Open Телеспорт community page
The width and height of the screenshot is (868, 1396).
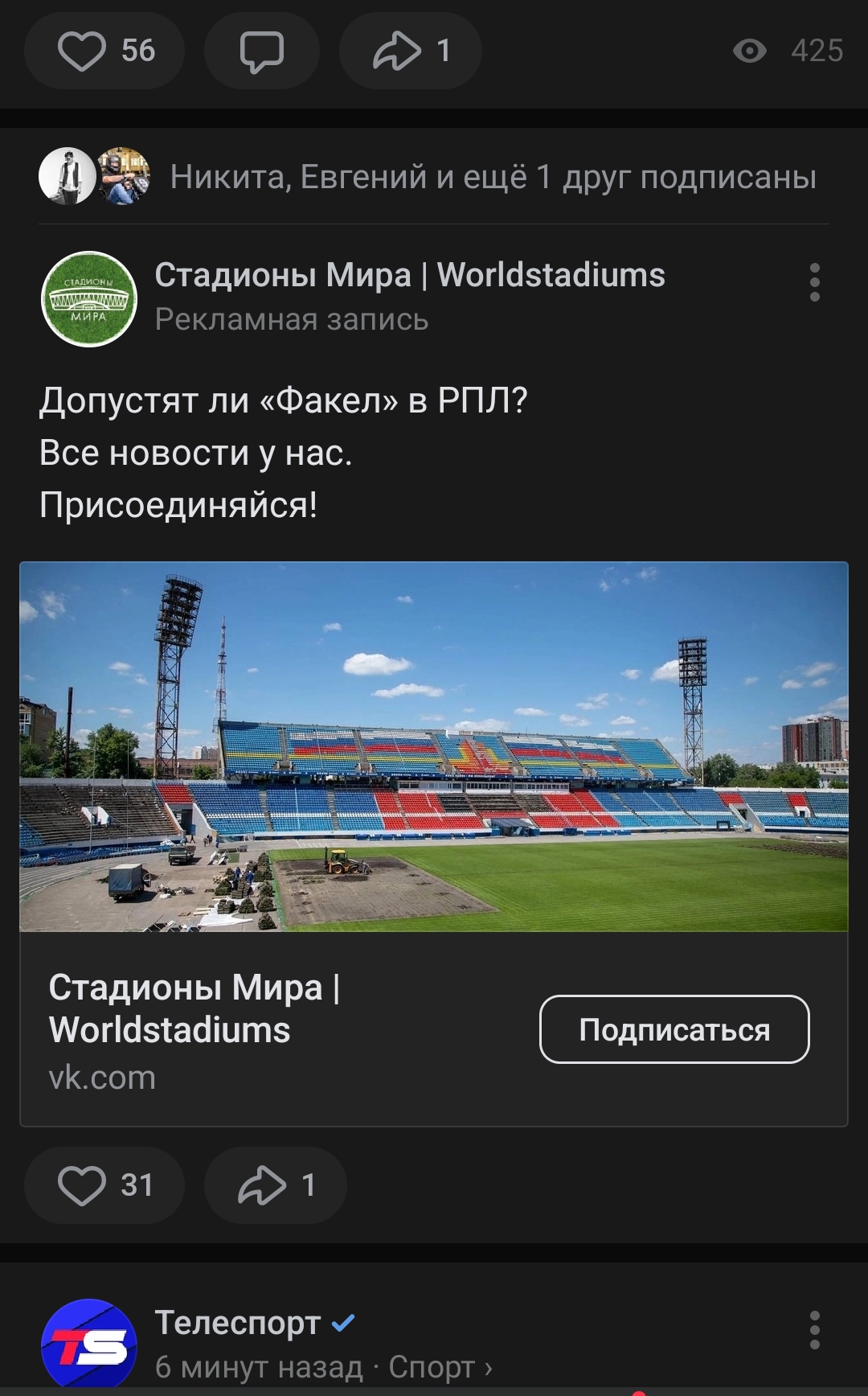238,1323
